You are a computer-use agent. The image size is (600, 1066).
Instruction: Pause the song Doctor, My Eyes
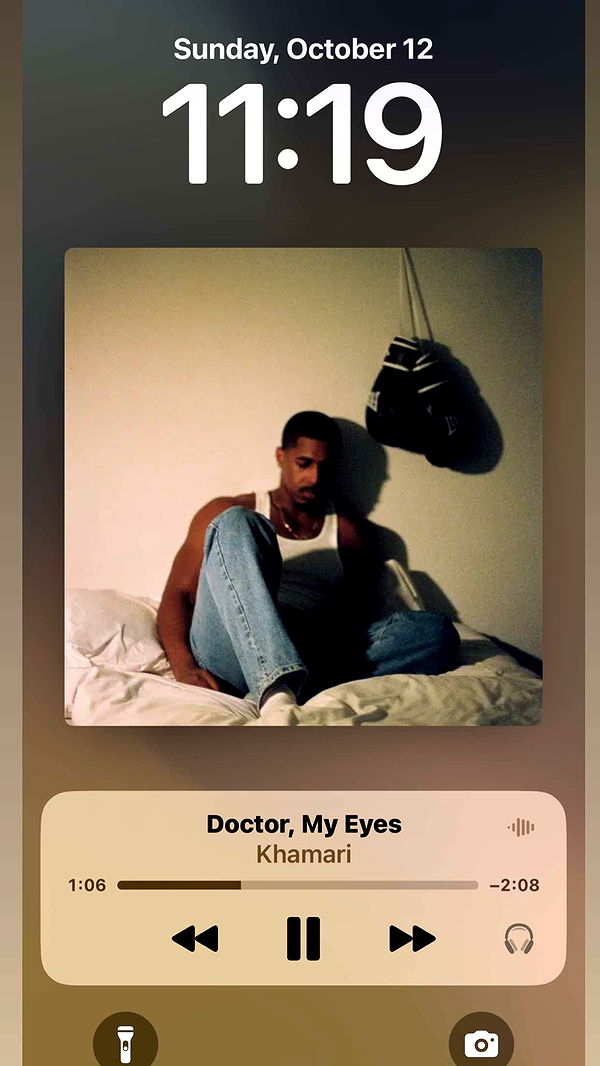click(x=303, y=938)
